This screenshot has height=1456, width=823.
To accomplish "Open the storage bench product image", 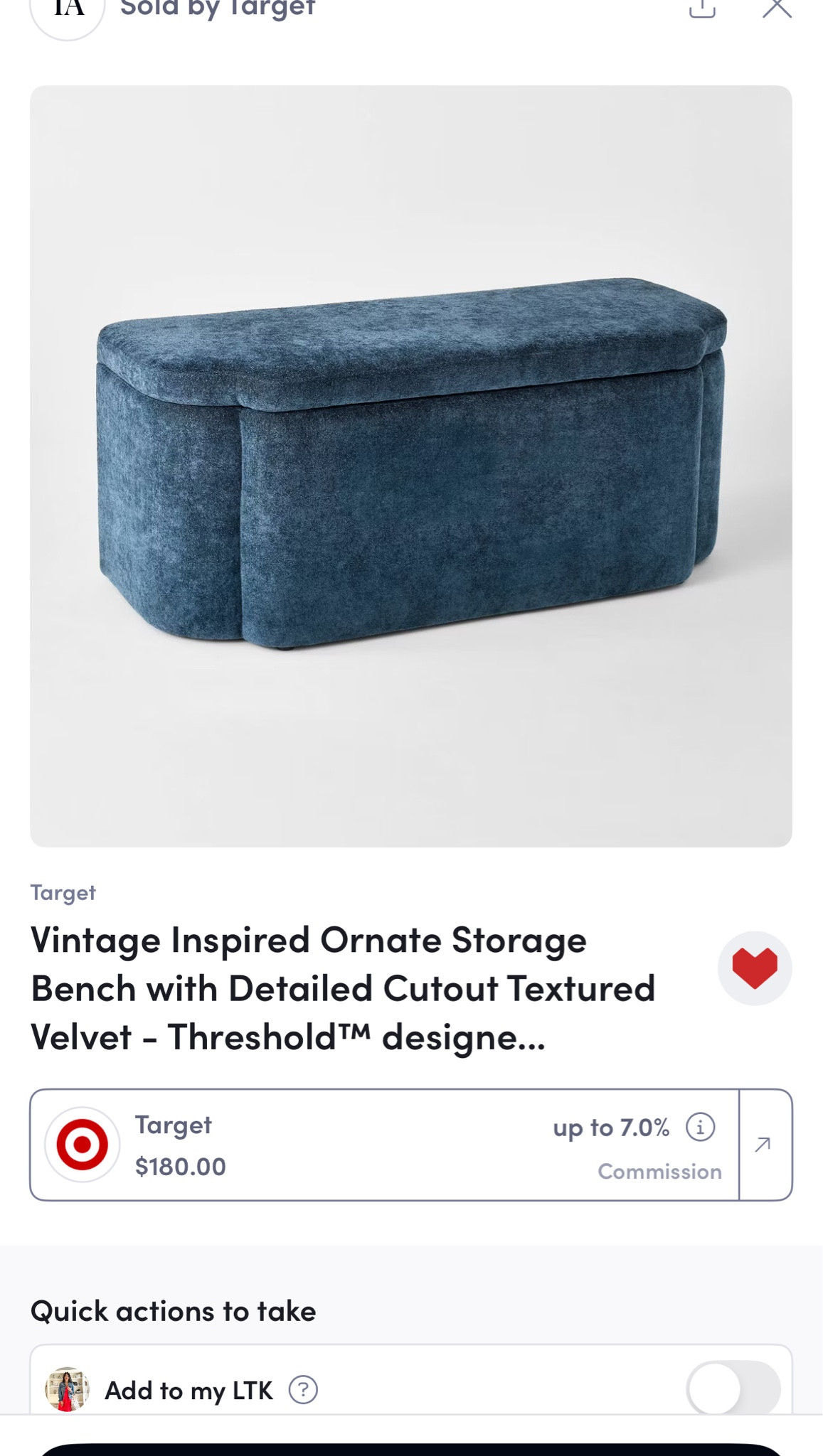I will pyautogui.click(x=411, y=466).
